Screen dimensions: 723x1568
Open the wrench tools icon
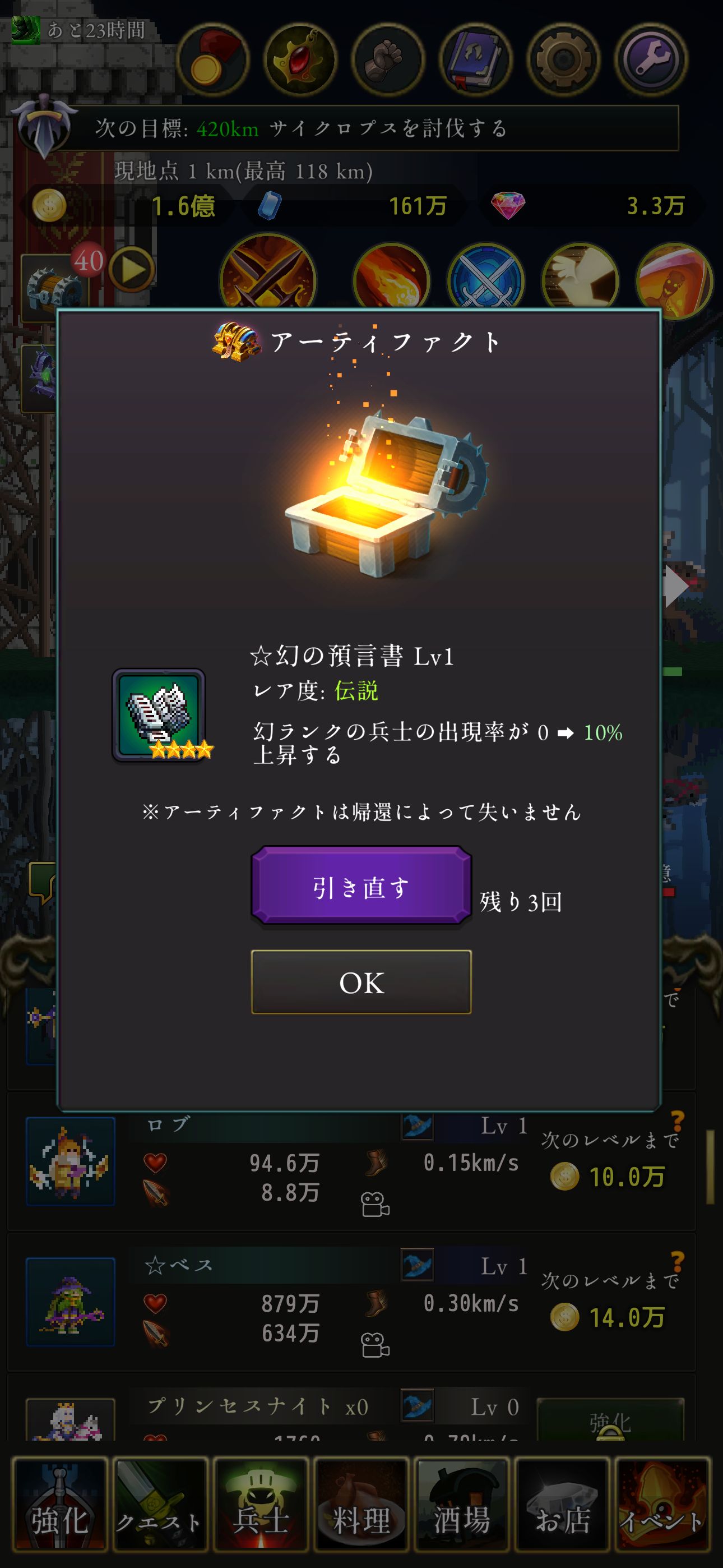click(651, 59)
